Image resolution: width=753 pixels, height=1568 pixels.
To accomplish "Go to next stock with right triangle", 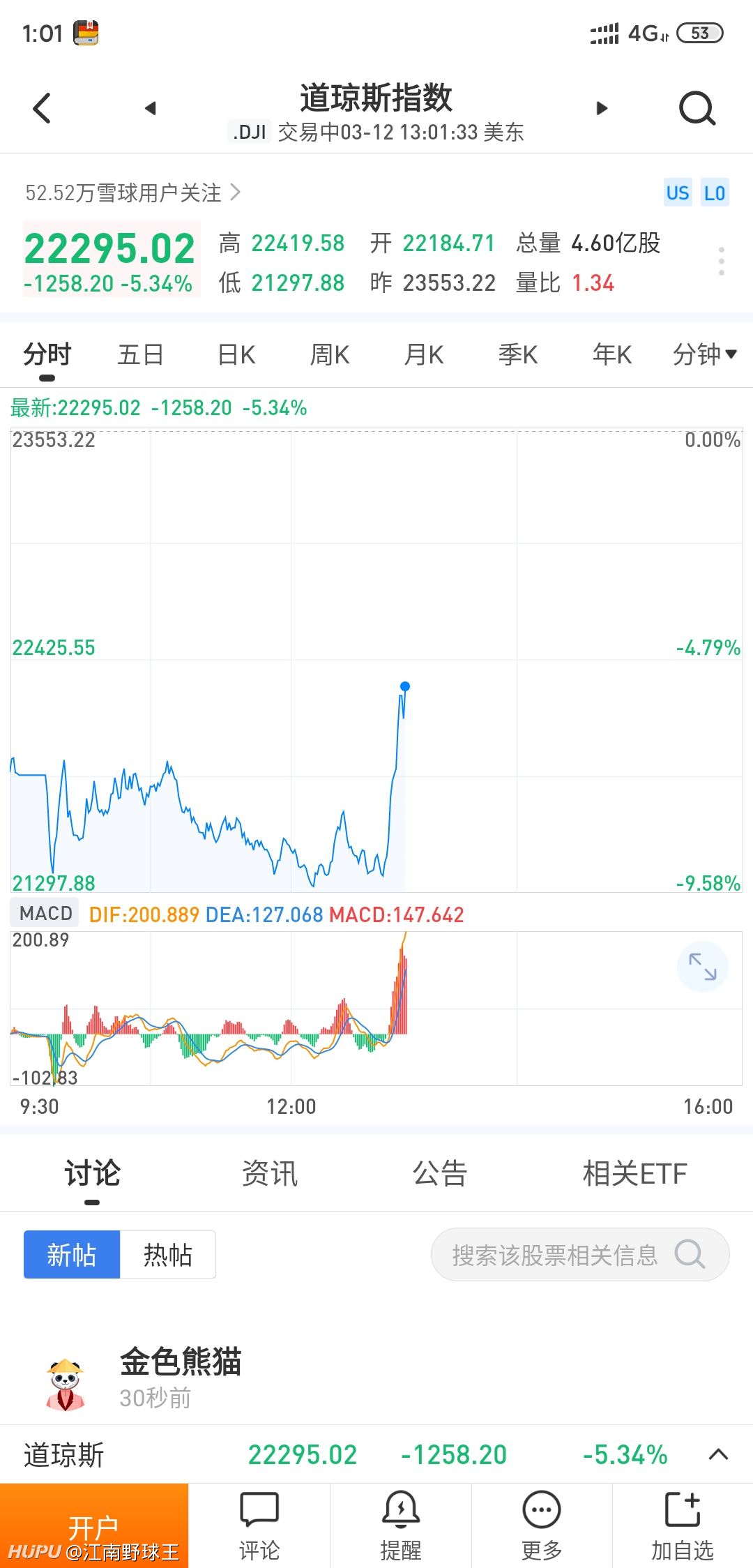I will (x=602, y=108).
